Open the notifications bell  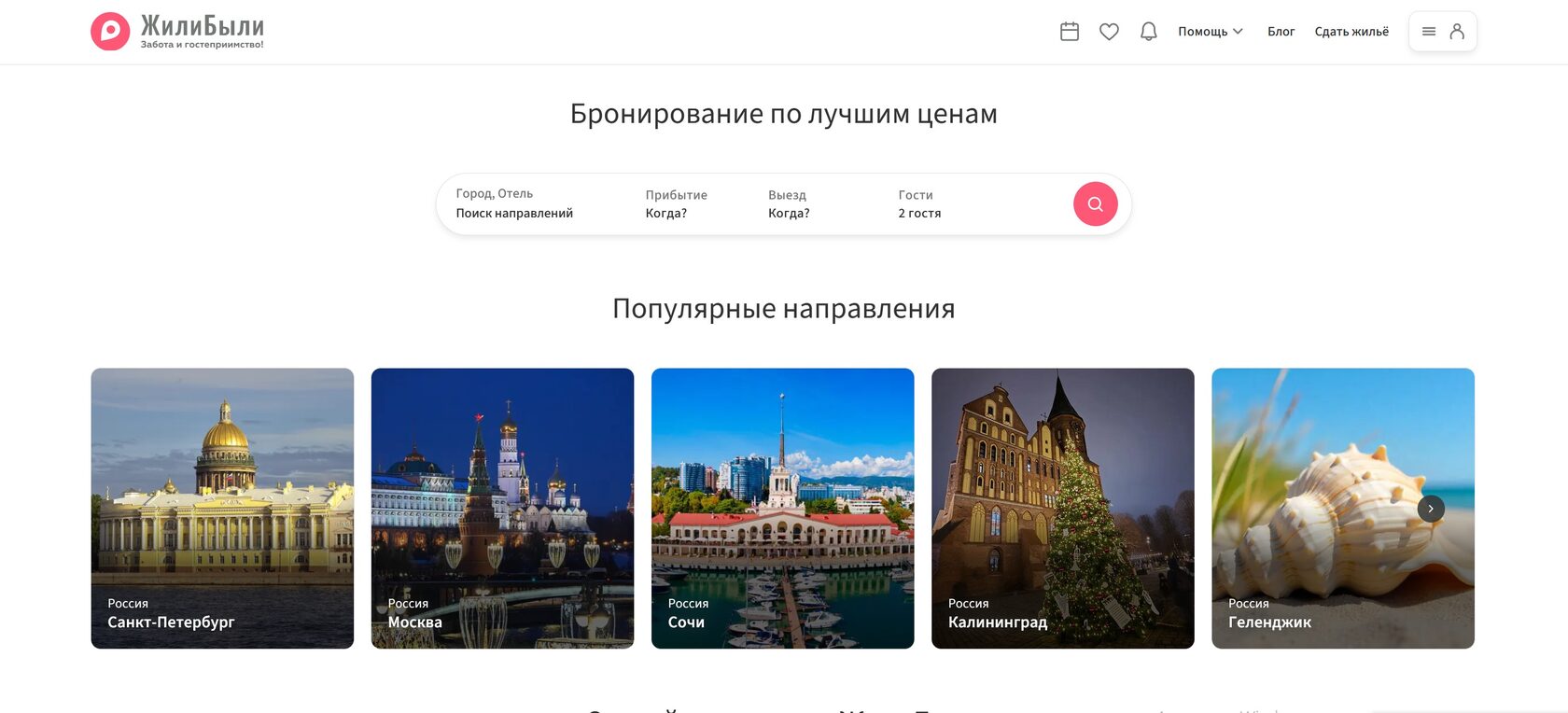point(1149,32)
